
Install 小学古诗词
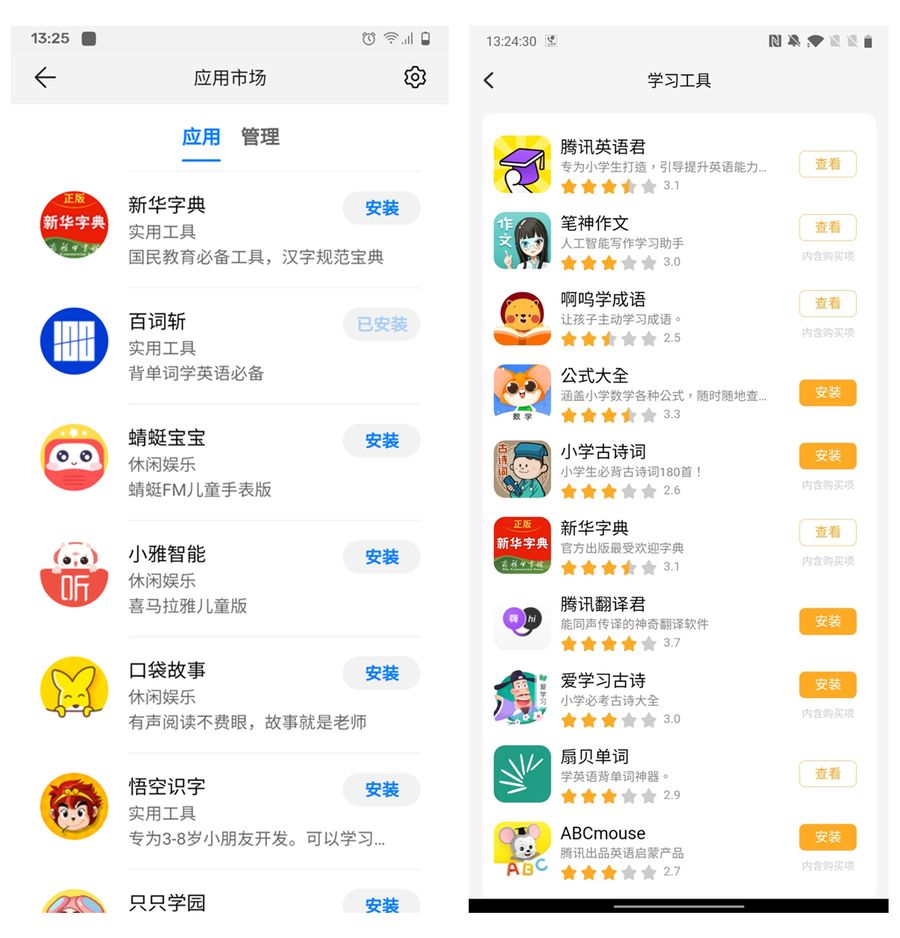tap(827, 455)
